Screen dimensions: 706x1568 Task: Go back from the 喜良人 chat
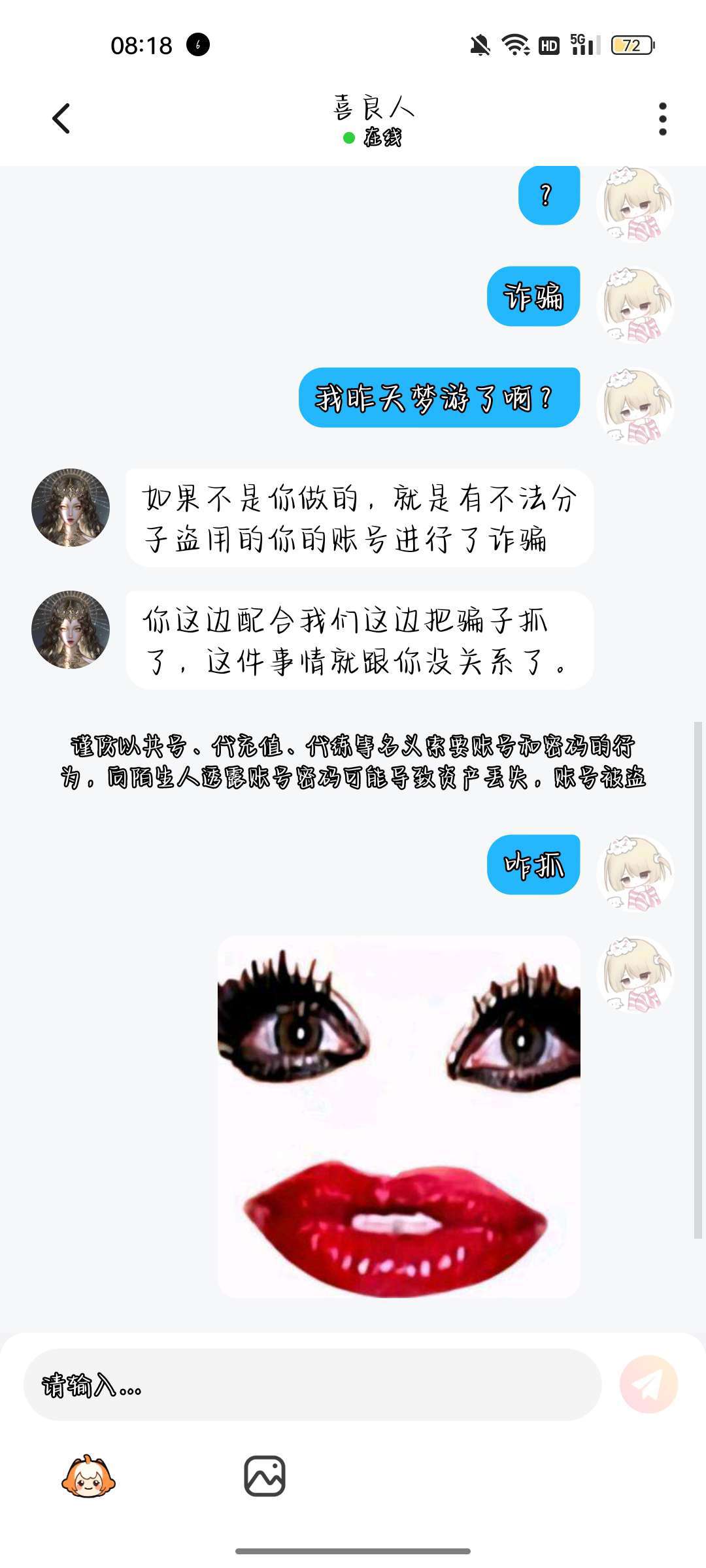point(61,119)
